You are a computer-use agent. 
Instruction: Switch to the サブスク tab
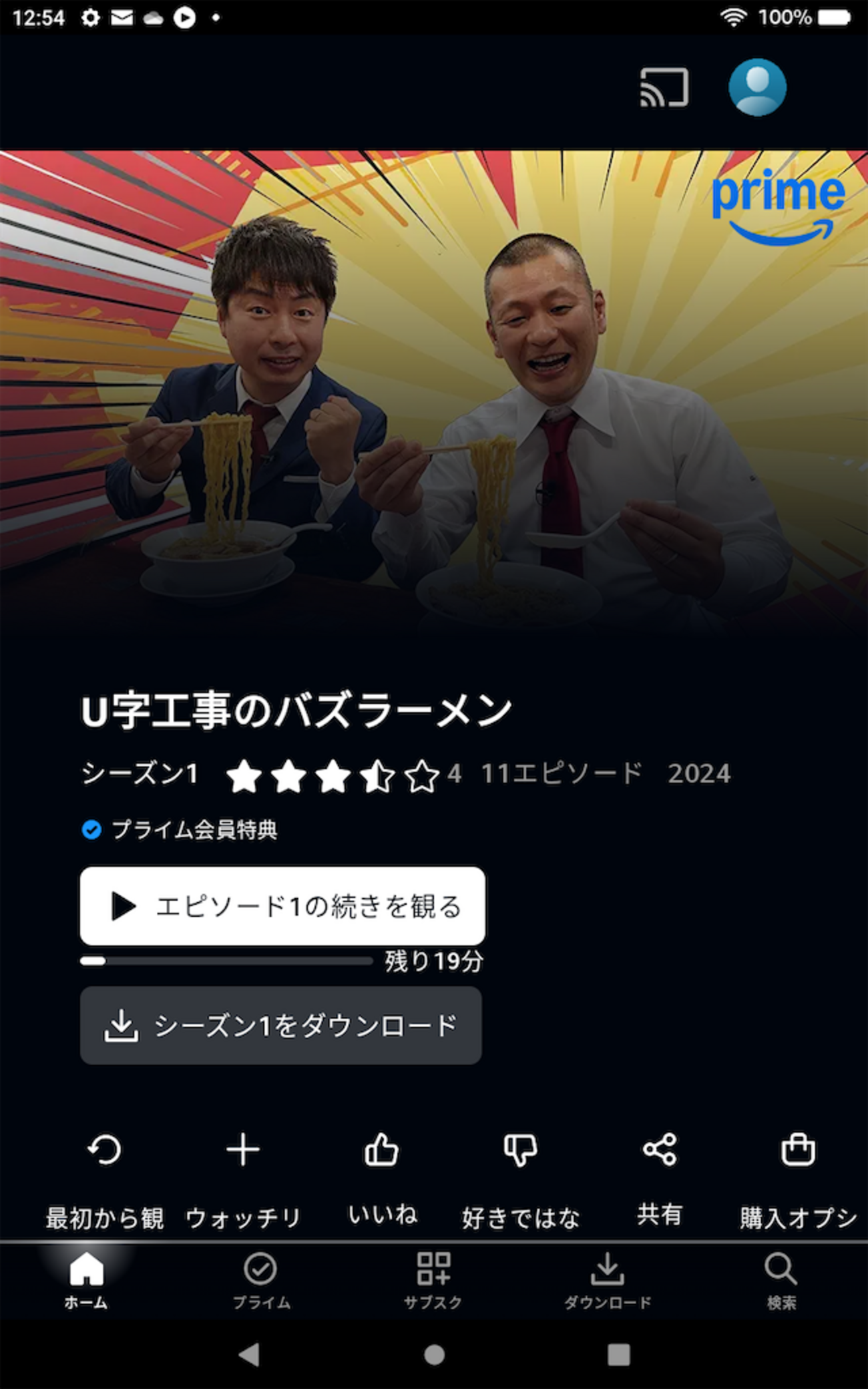click(433, 1279)
